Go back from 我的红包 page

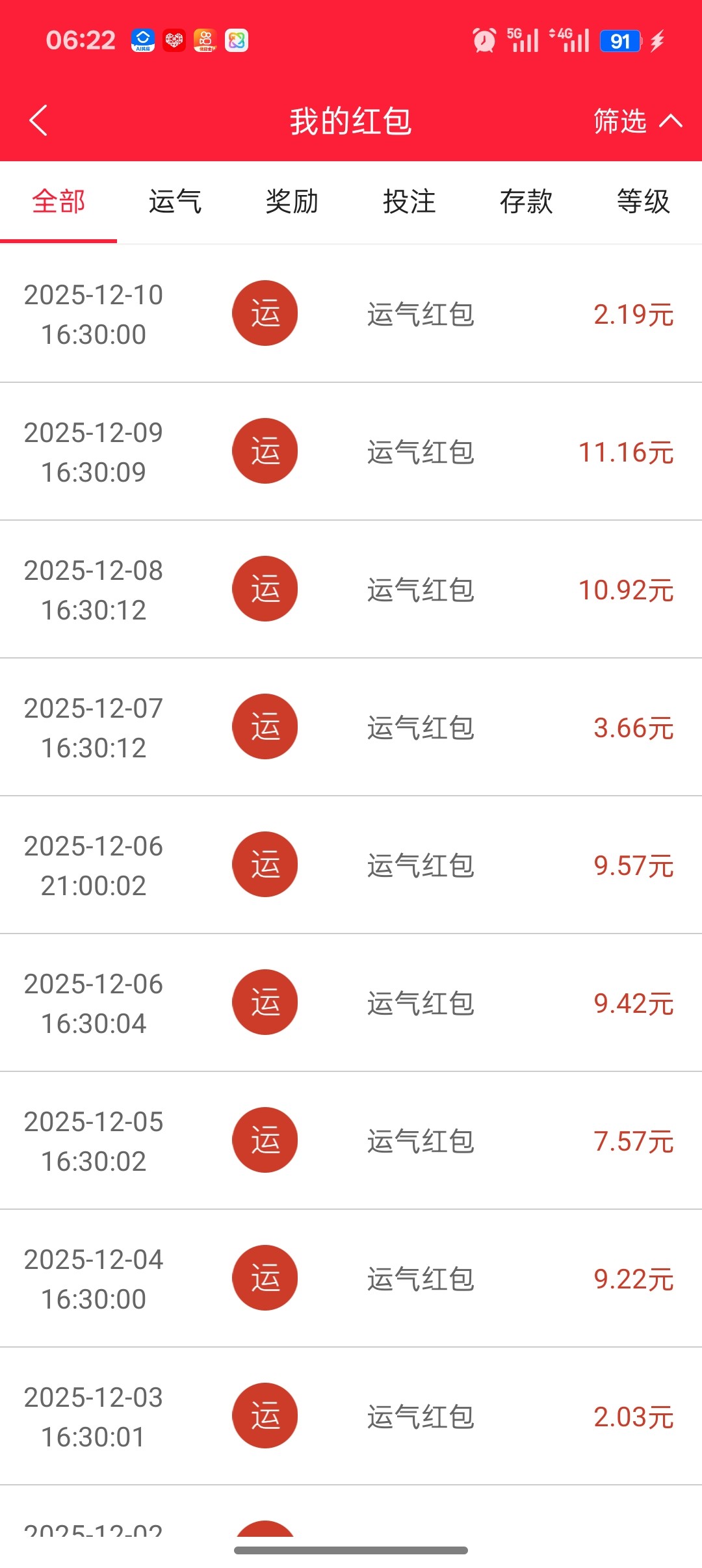(x=39, y=121)
